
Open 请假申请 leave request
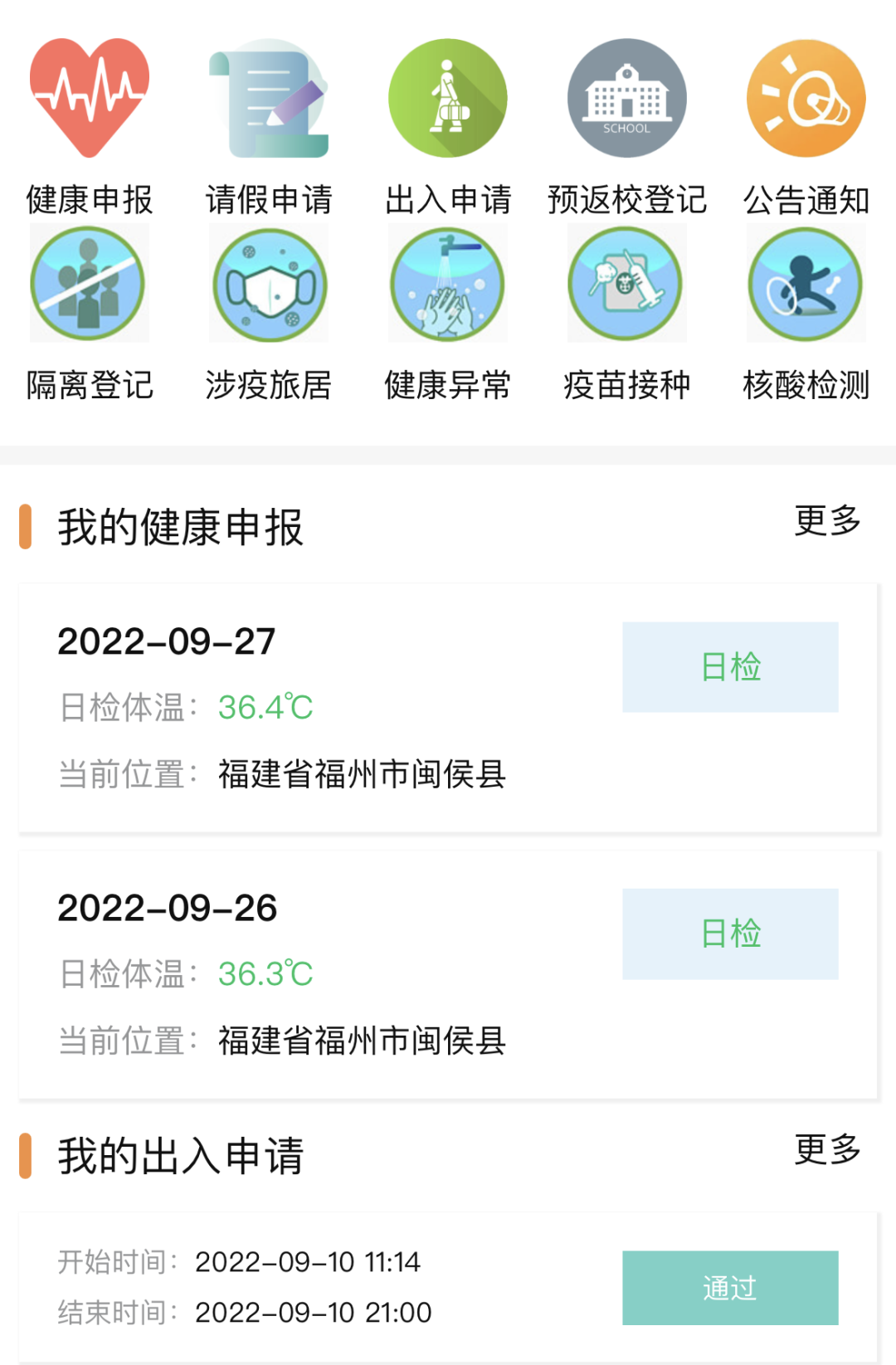pos(269,100)
